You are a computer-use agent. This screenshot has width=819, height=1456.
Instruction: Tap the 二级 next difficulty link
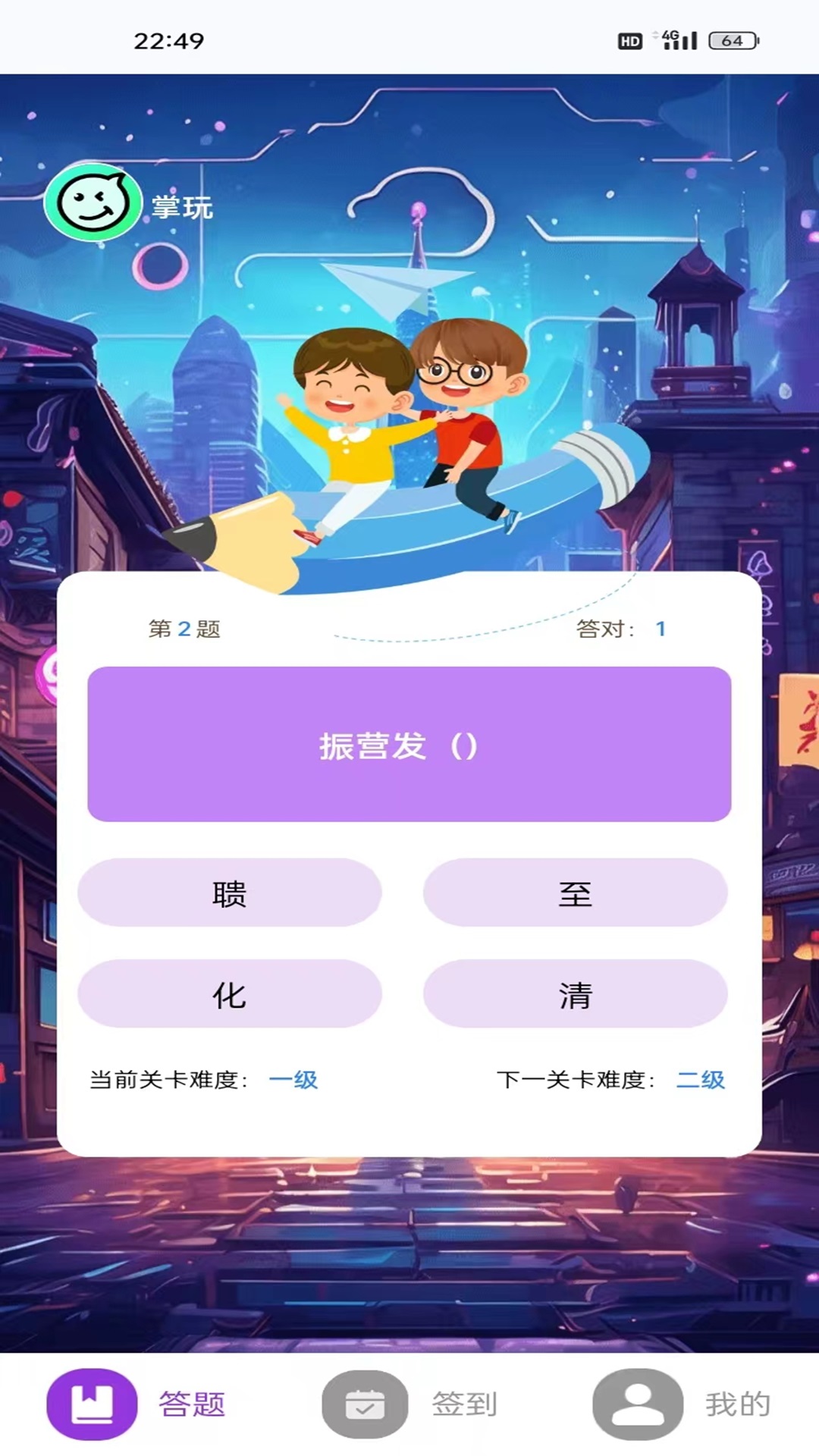point(698,1079)
